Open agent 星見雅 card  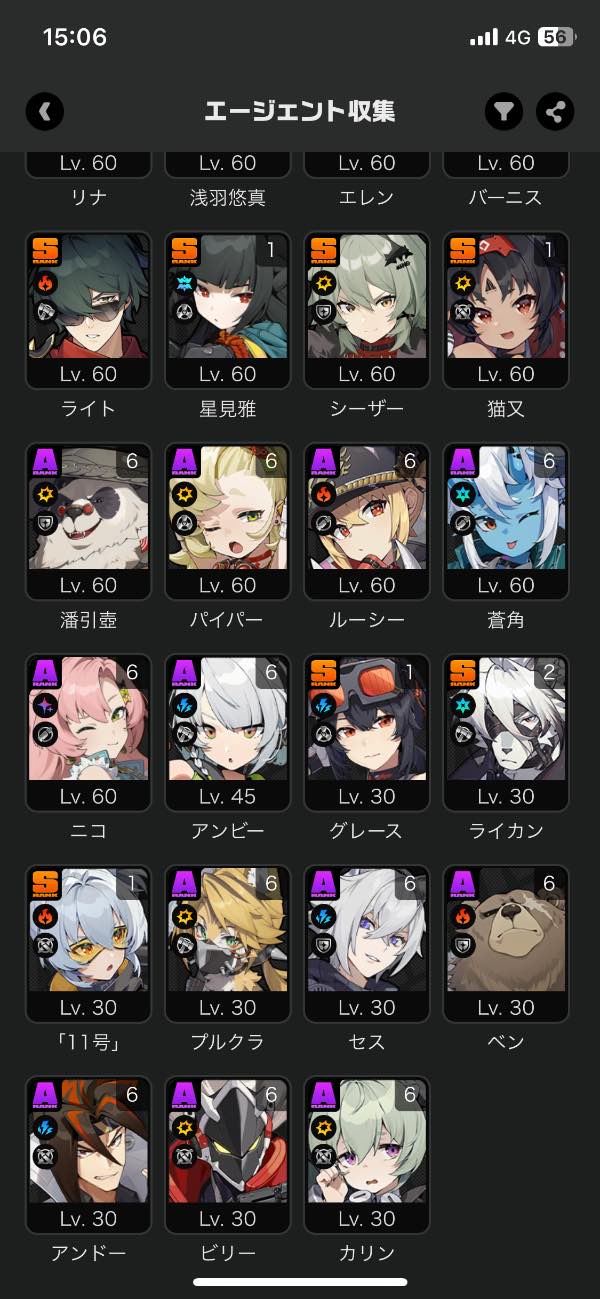pyautogui.click(x=228, y=311)
